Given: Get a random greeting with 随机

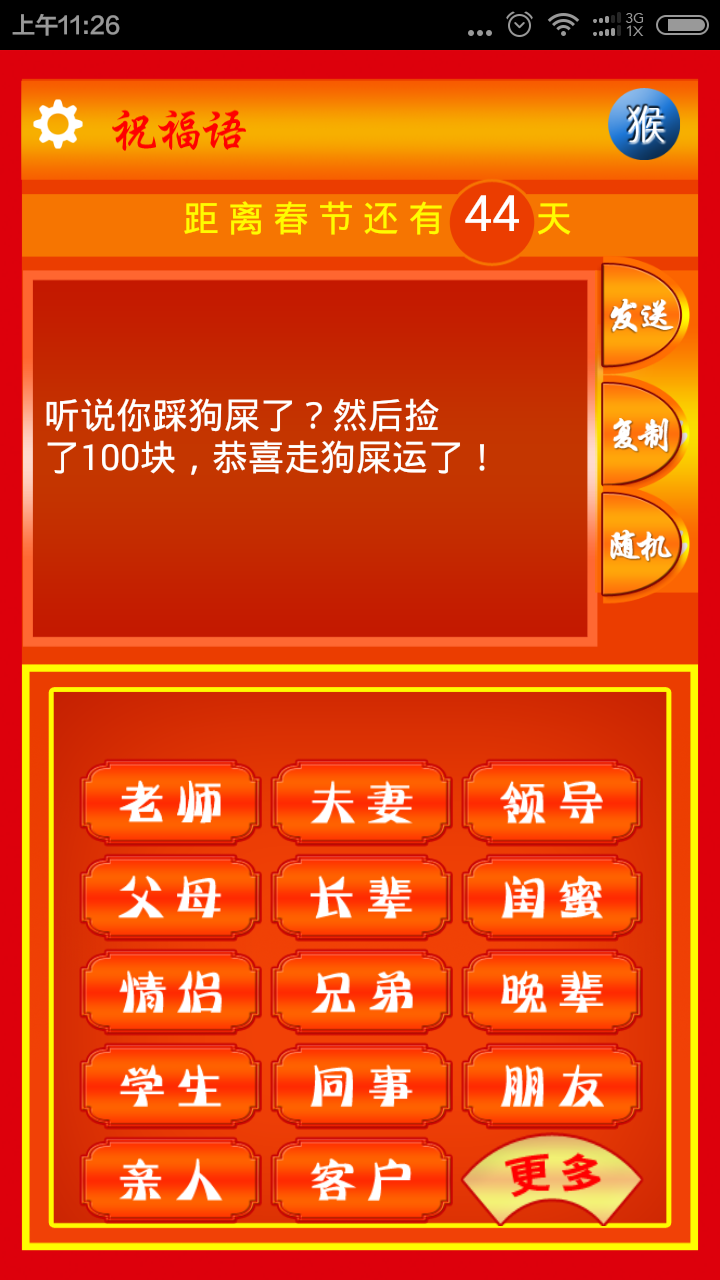Looking at the screenshot, I should tap(642, 545).
